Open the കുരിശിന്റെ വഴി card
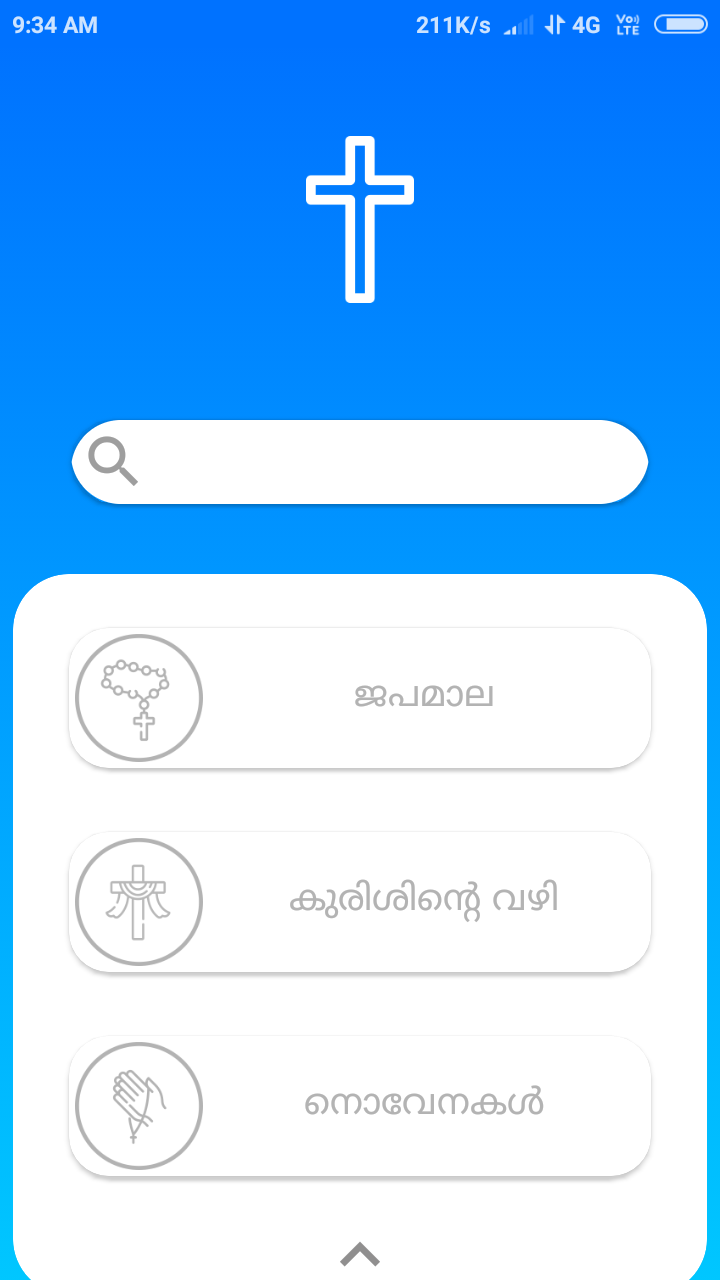The image size is (720, 1280). pyautogui.click(x=360, y=902)
